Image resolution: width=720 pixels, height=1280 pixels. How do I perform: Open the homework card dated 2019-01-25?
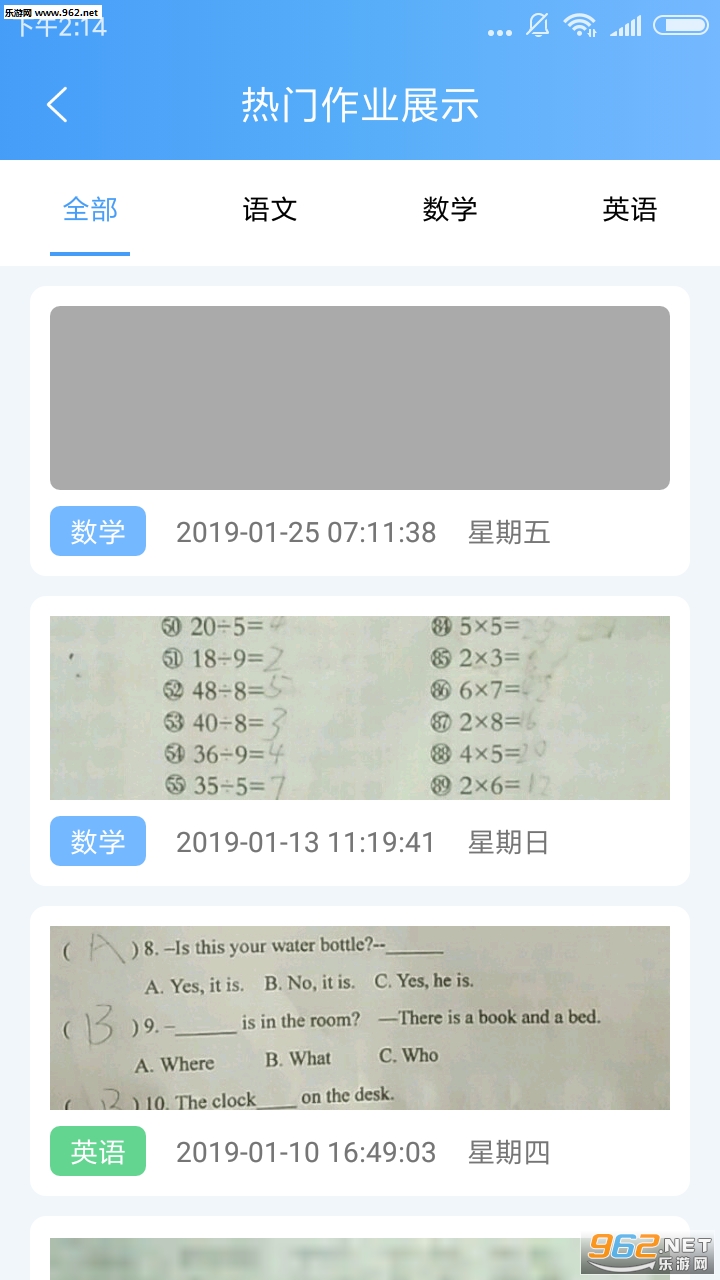tap(360, 431)
